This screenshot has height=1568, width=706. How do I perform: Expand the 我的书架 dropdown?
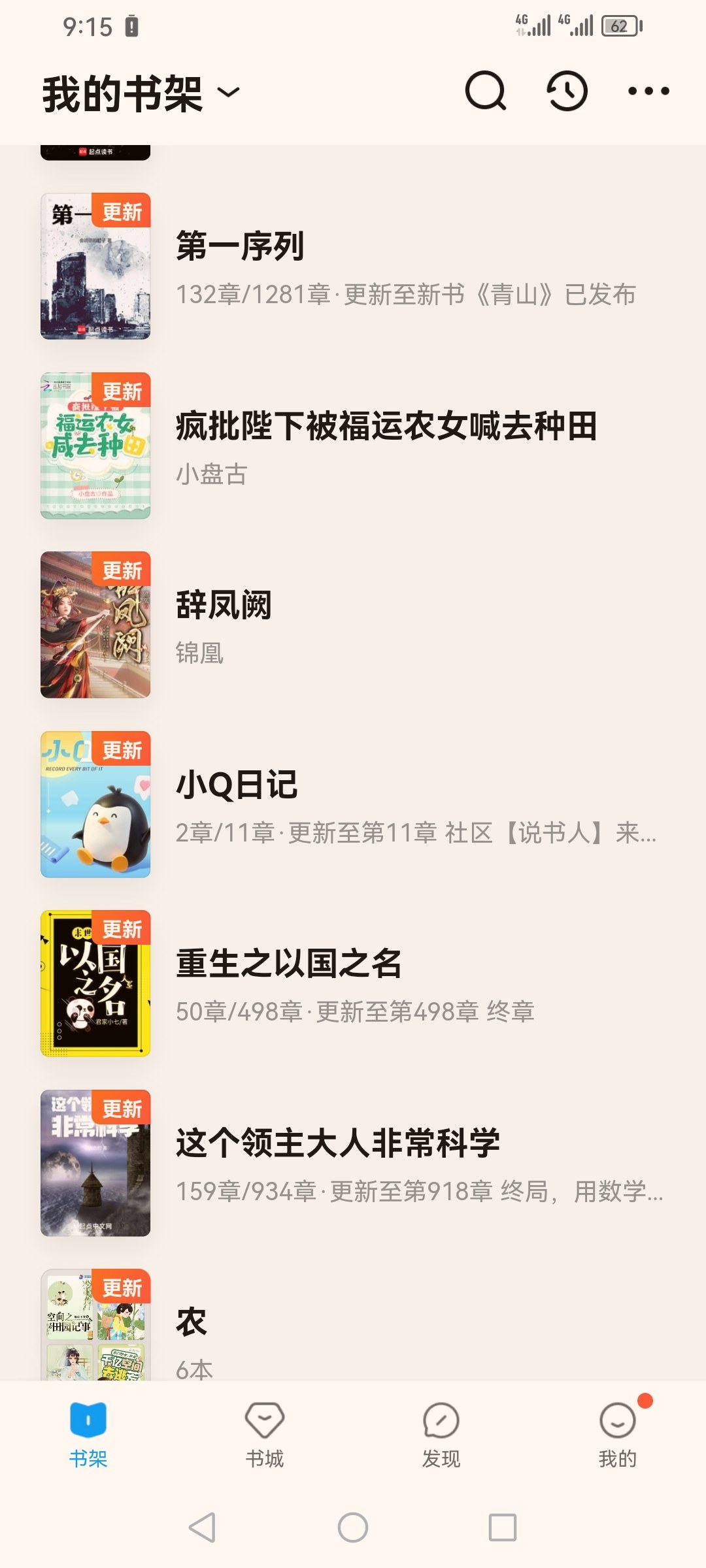142,93
